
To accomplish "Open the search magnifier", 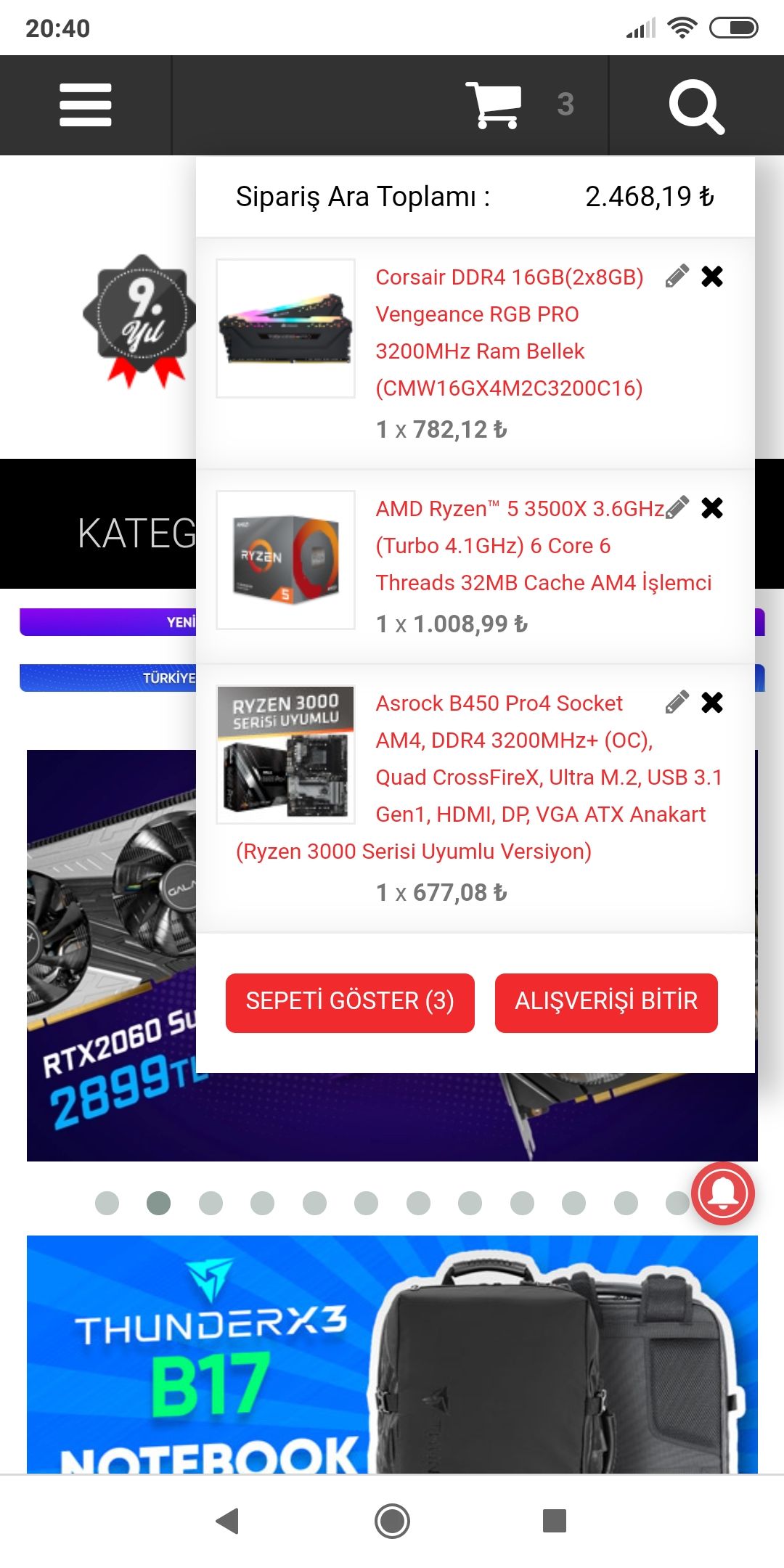I will tap(696, 106).
